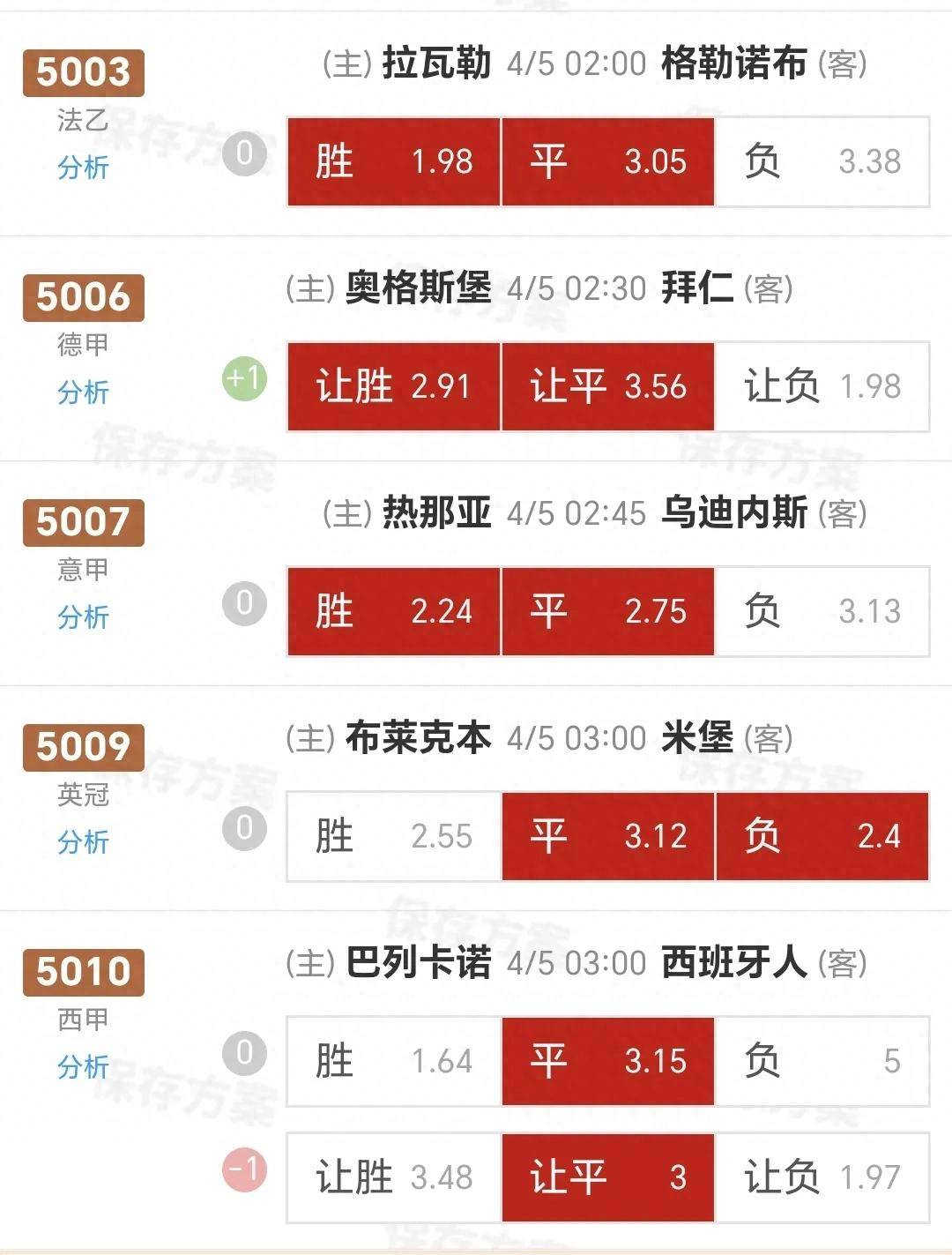This screenshot has height=1255, width=952.
Task: Open 分析 for match 5006
Action: click(x=83, y=392)
